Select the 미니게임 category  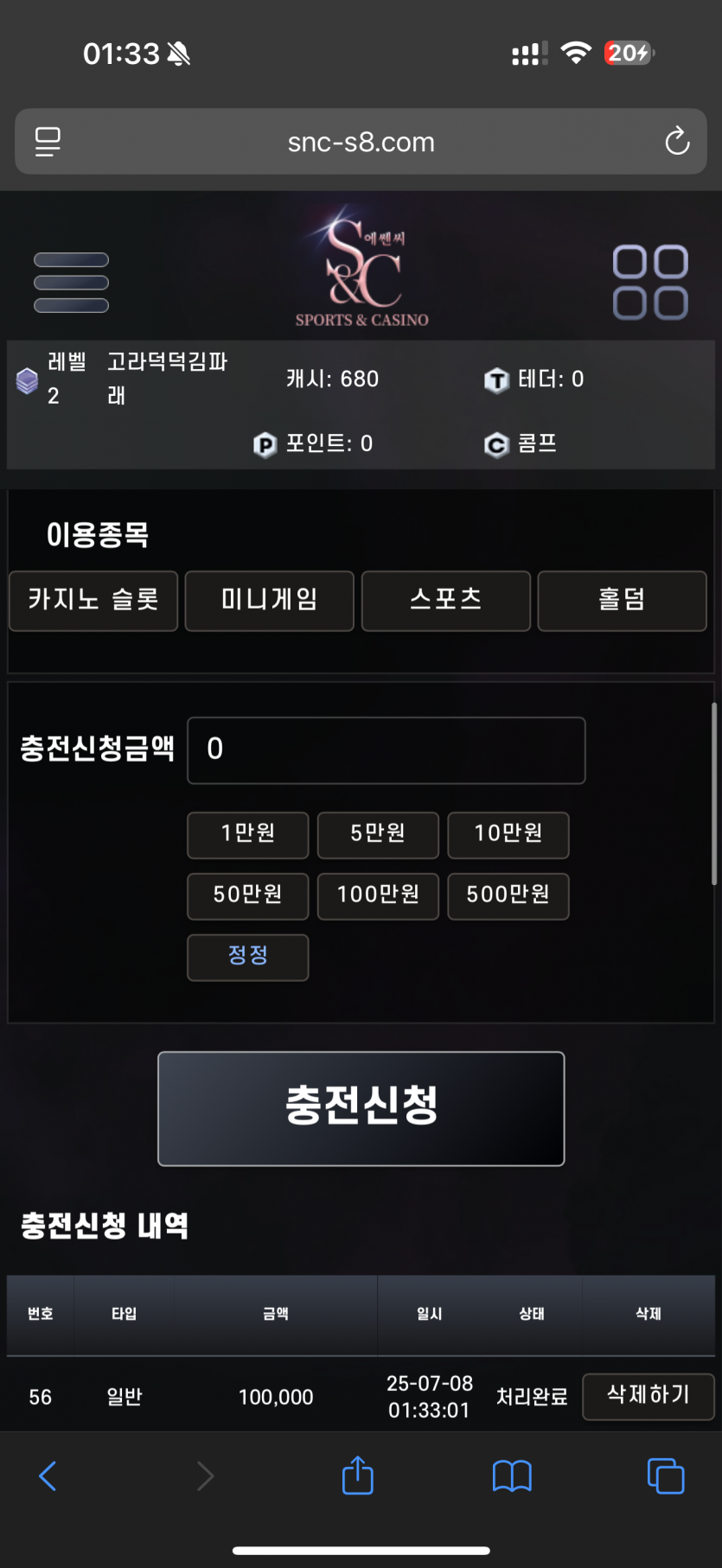pos(270,601)
